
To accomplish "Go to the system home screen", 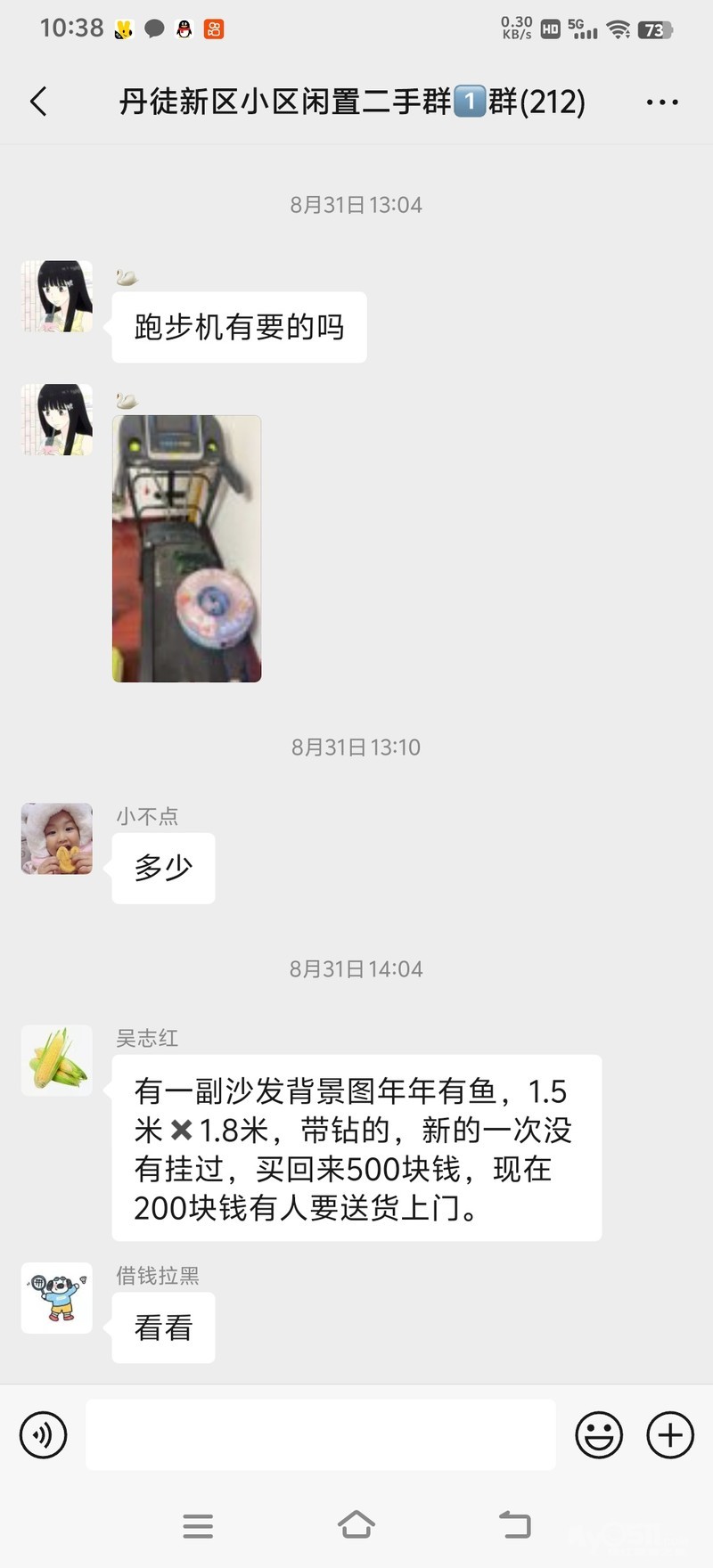I will [x=356, y=1524].
